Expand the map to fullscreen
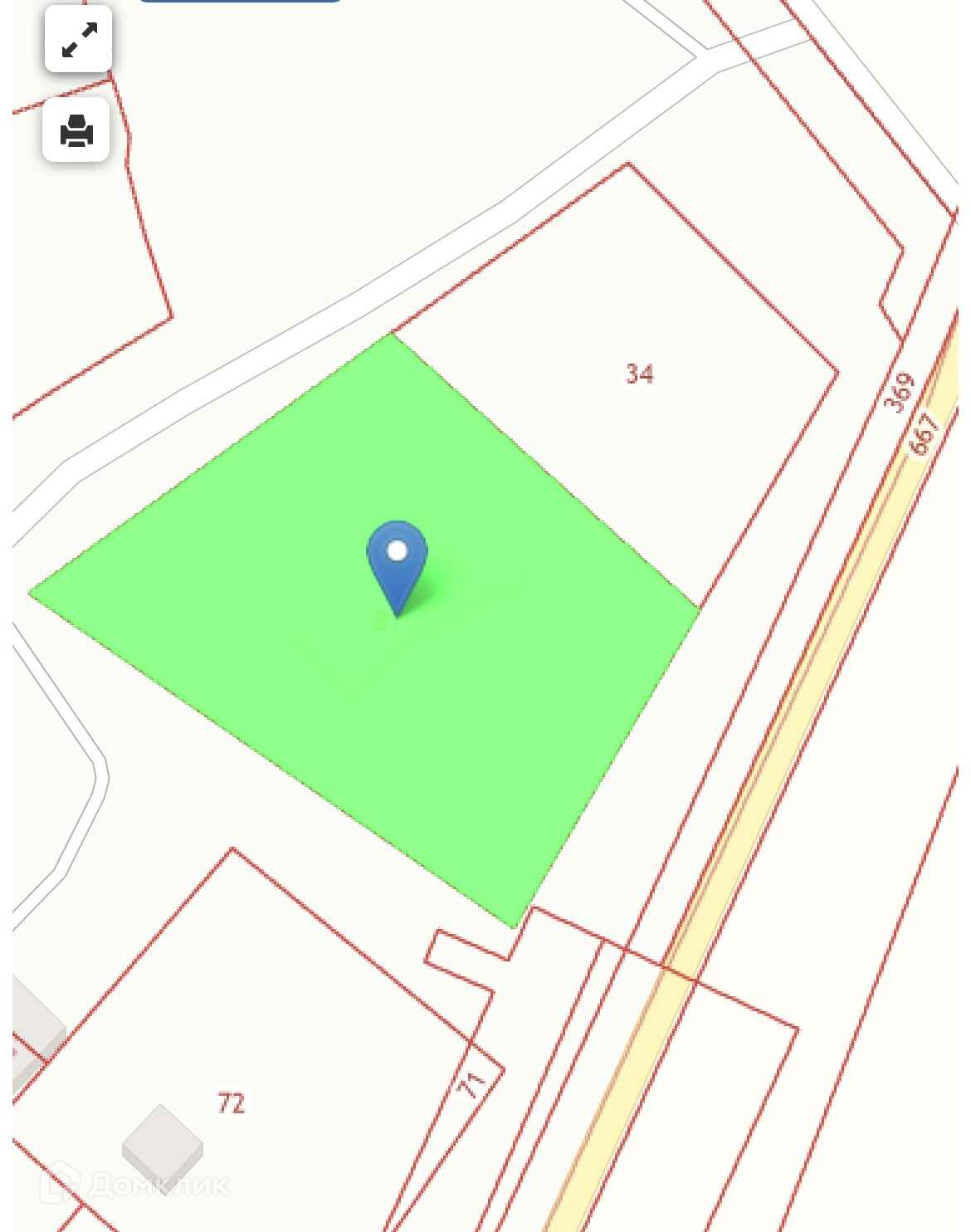Viewport: 971px width, 1232px height. (79, 39)
